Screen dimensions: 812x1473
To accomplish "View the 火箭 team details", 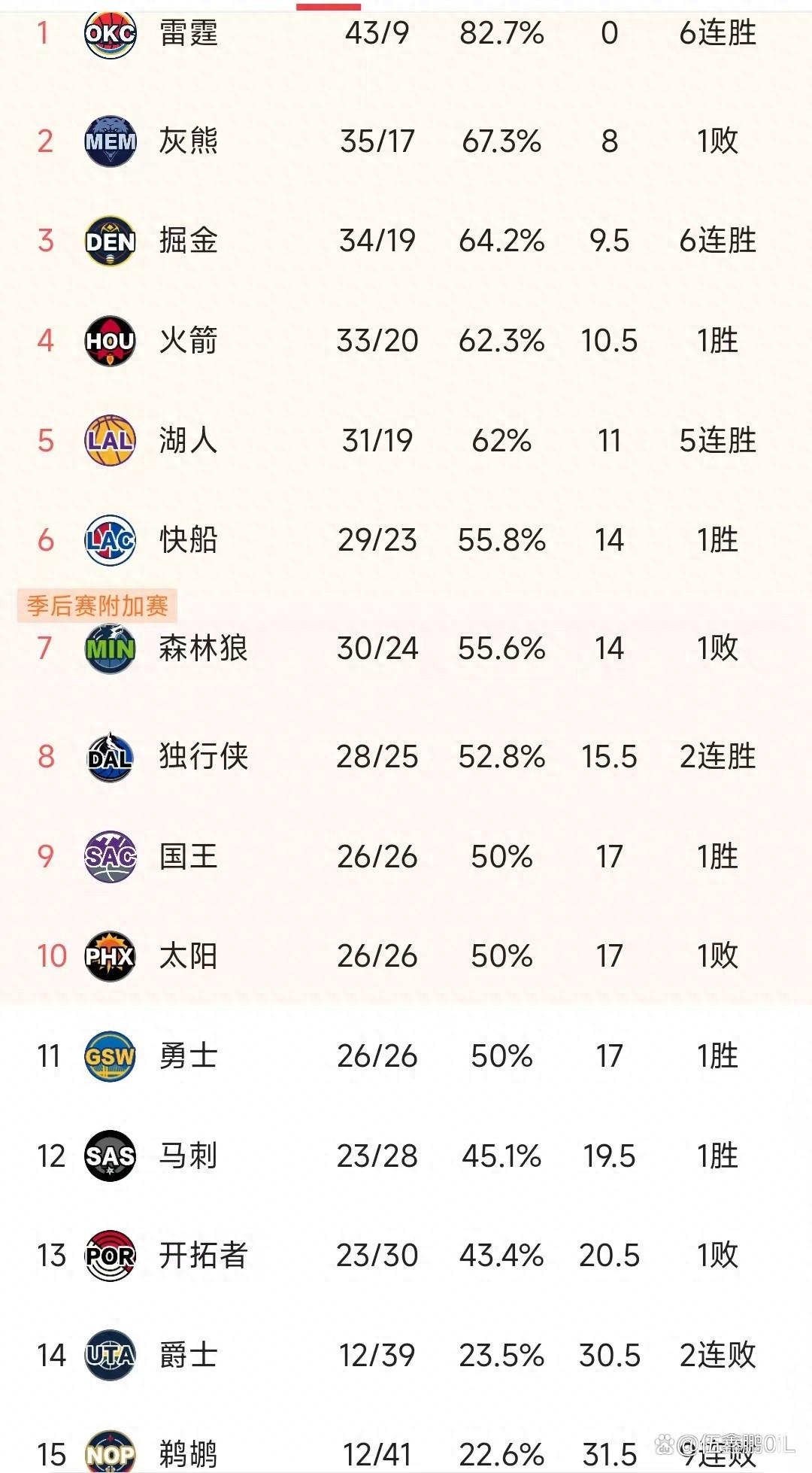I will [x=406, y=341].
